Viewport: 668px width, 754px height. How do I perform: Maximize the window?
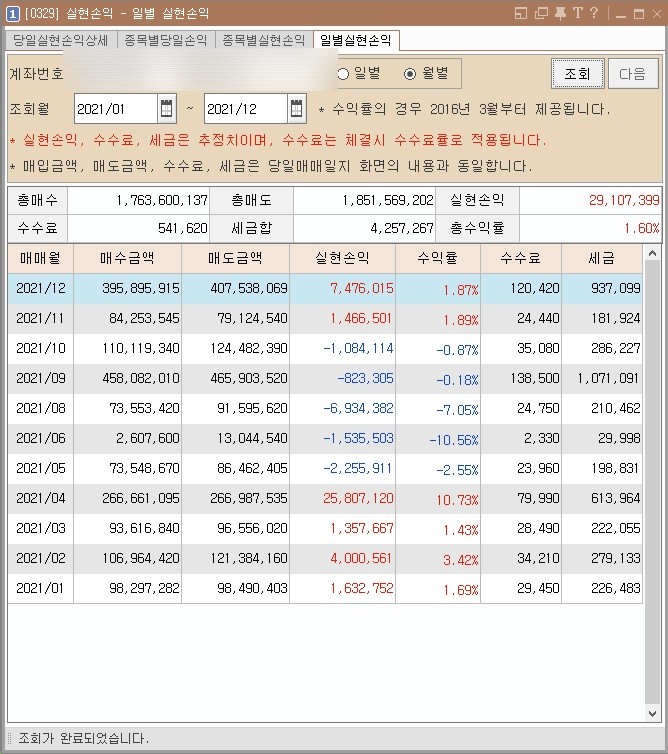point(638,13)
